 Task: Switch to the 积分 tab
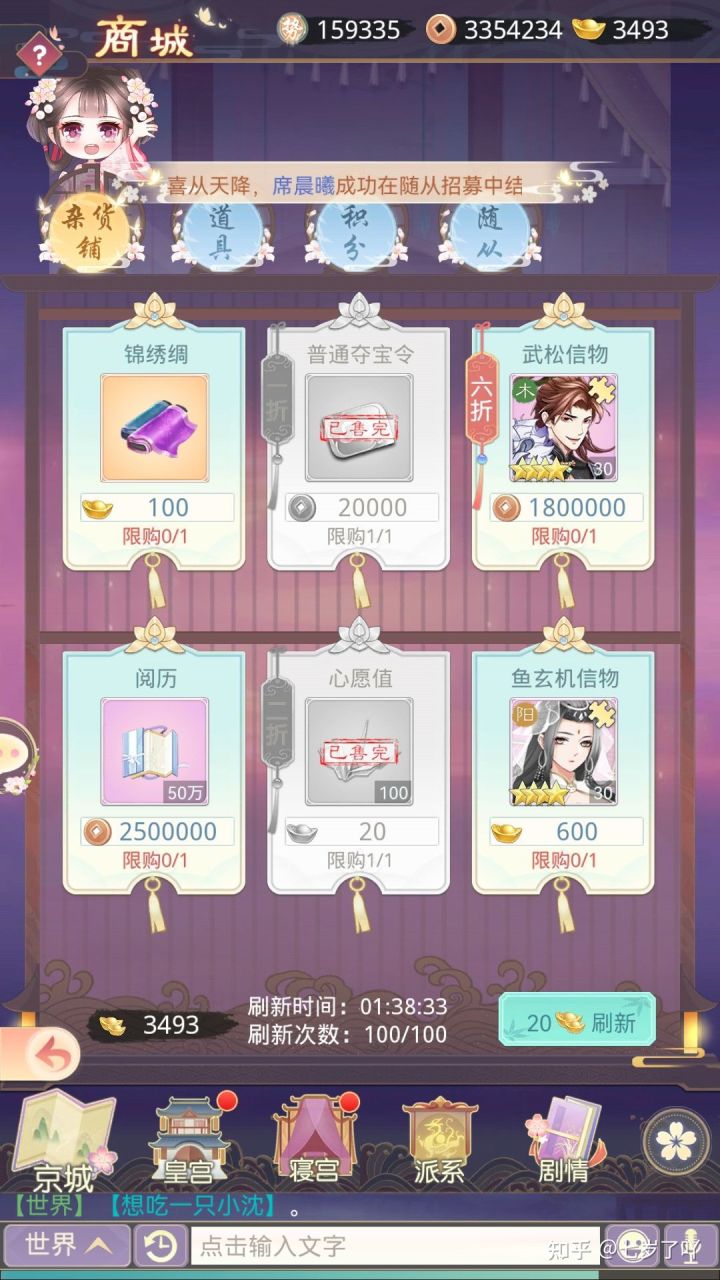coord(355,233)
